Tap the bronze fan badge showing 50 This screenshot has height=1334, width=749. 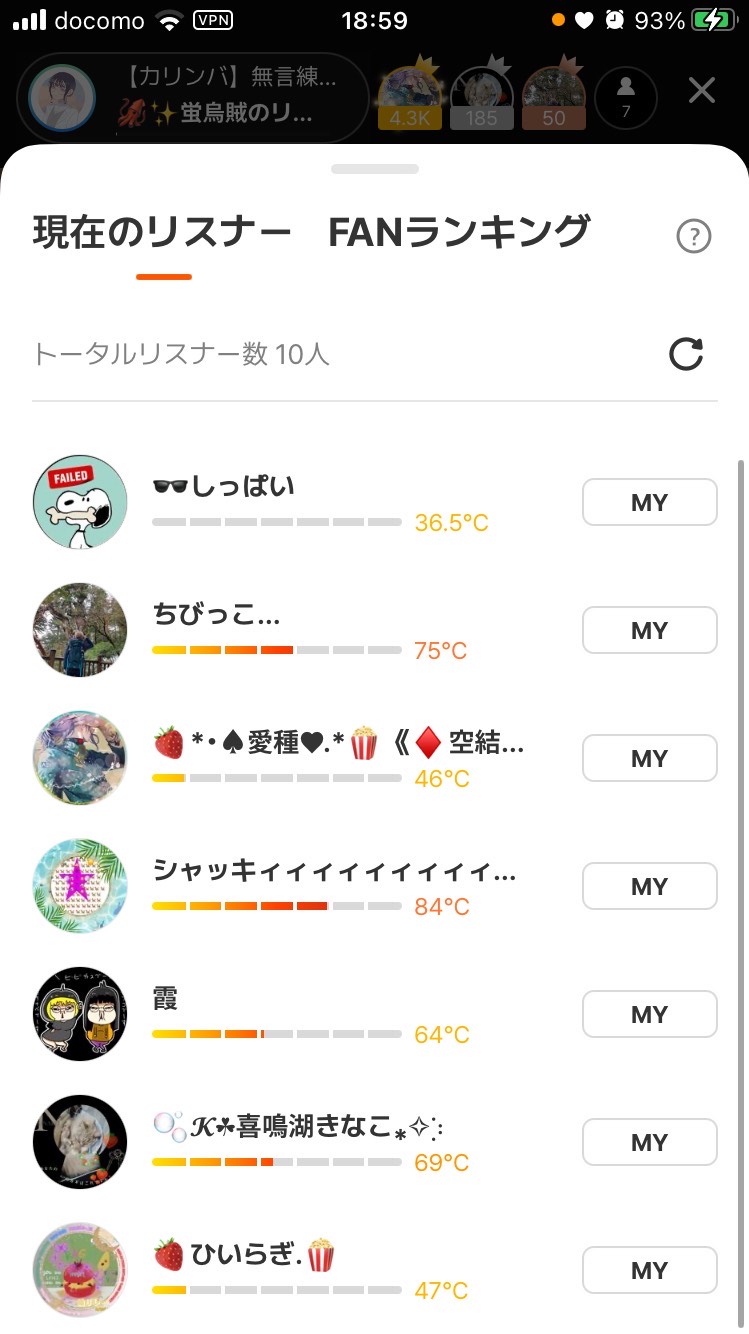pos(554,98)
